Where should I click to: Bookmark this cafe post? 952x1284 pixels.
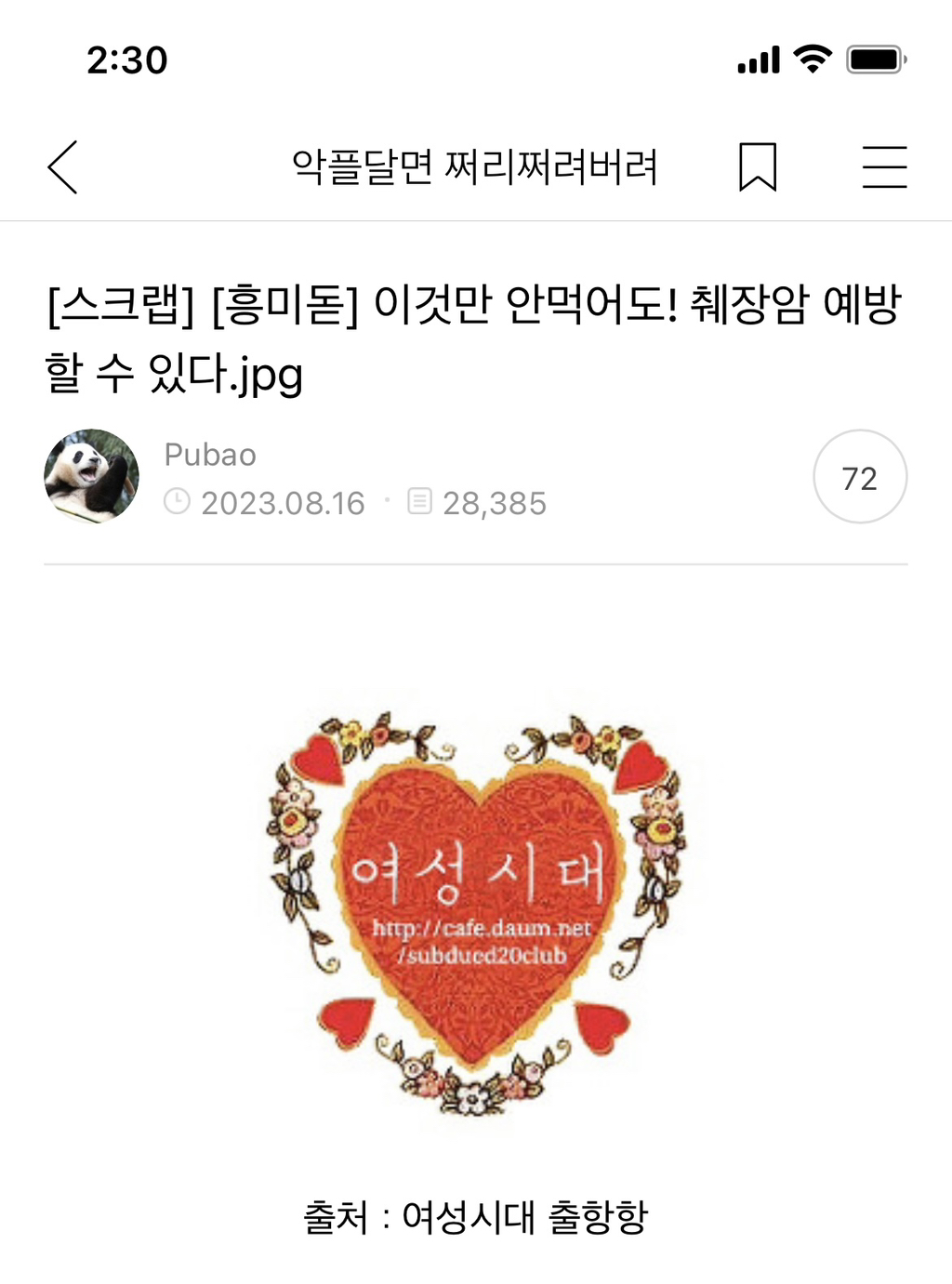pyautogui.click(x=757, y=167)
